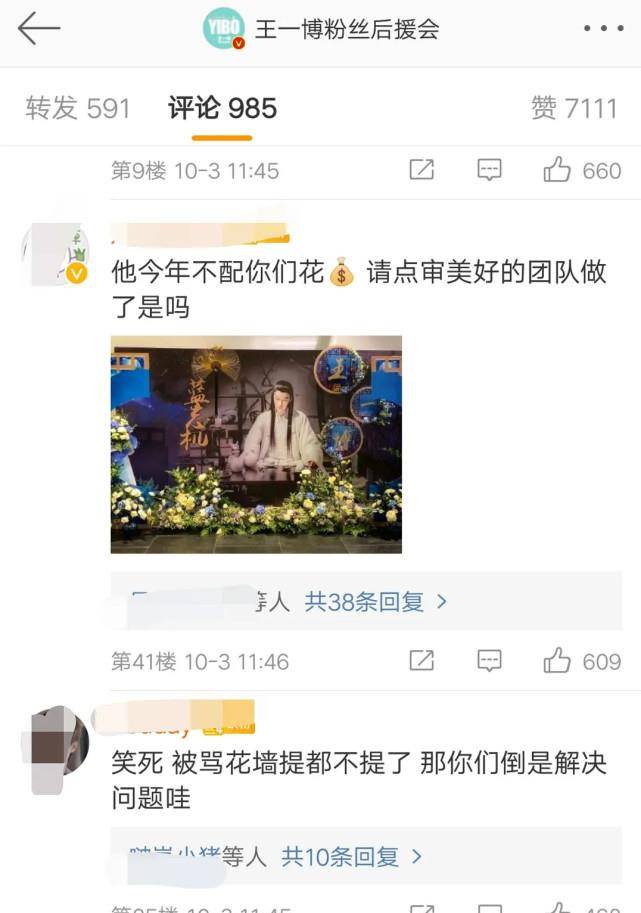The image size is (641, 913).
Task: Open avatar of 他今年不配你们花 commenter
Action: 56,254
